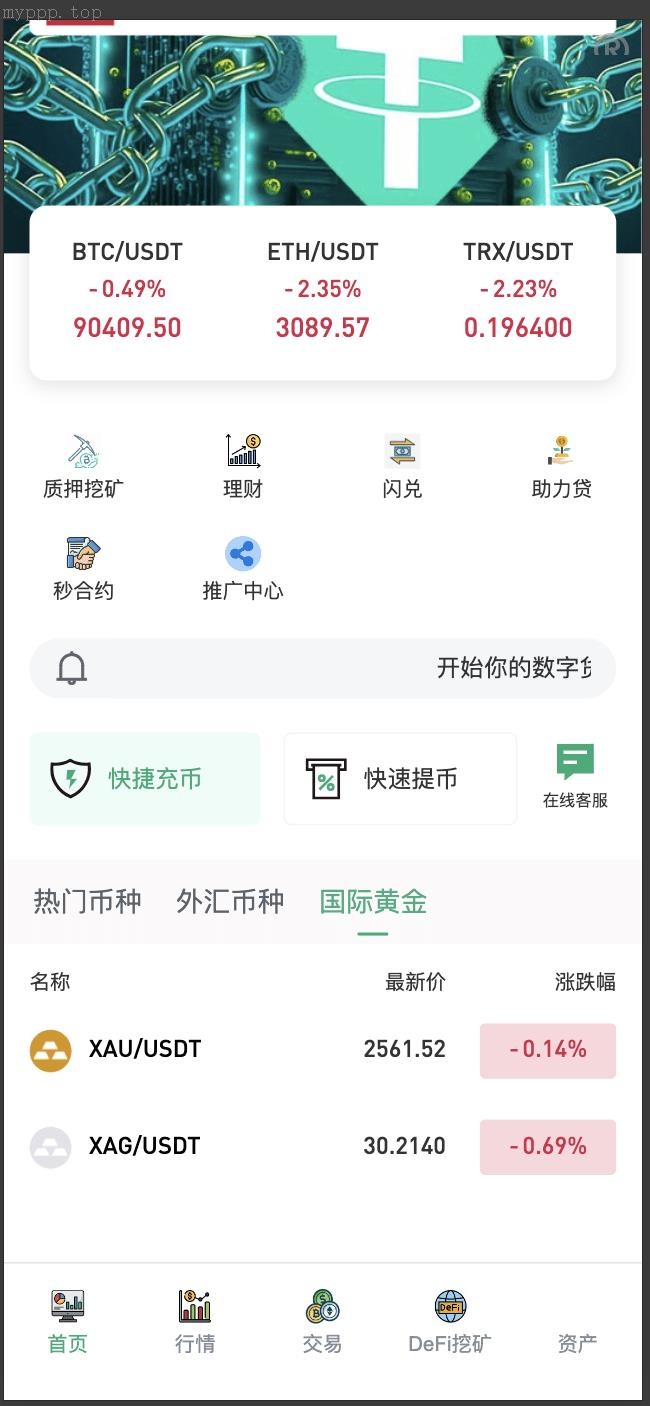650x1406 pixels.
Task: Open 闪兑 flash exchange
Action: (x=402, y=466)
